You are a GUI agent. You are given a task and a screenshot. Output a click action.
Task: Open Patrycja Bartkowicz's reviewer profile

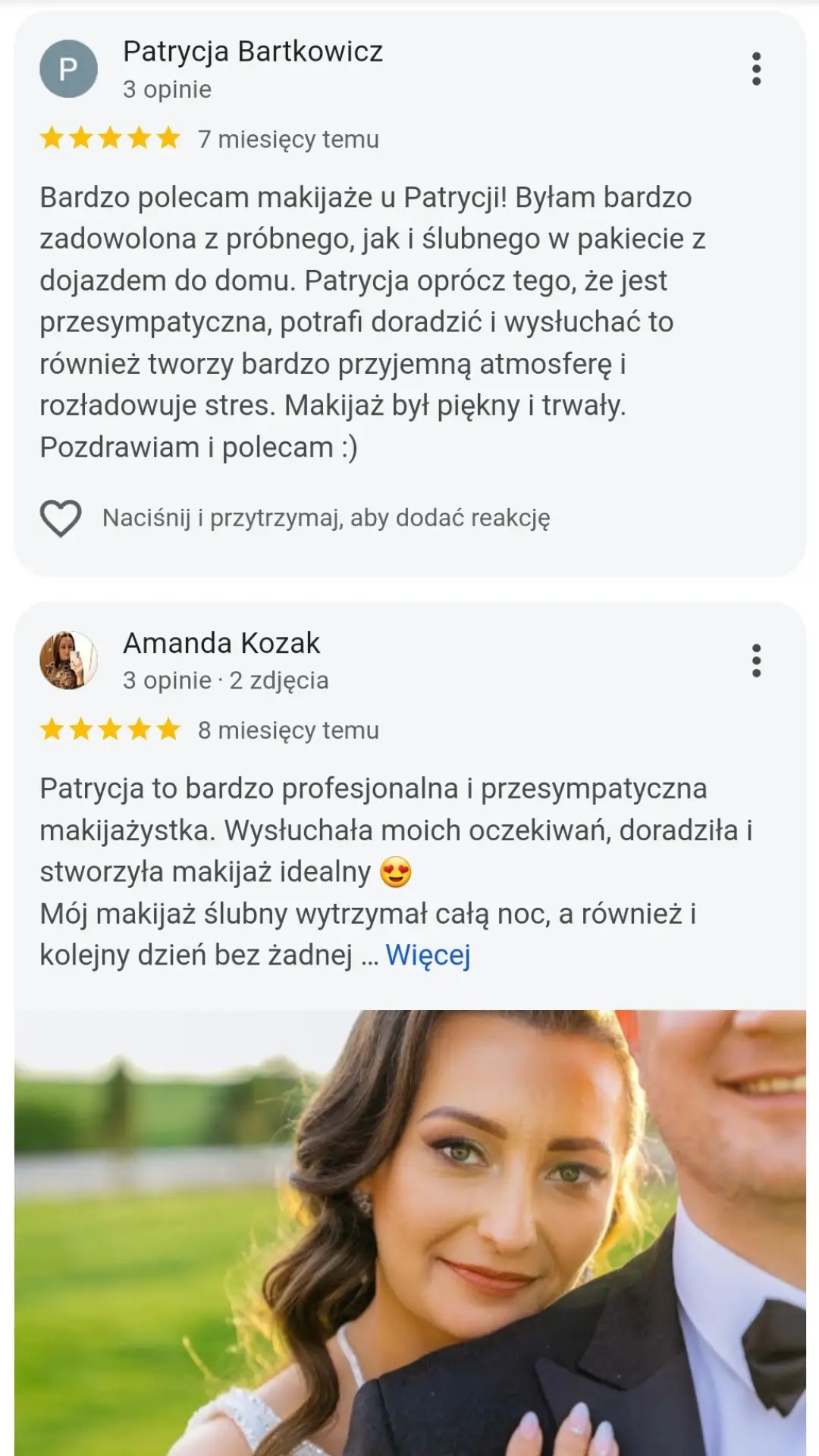(253, 52)
